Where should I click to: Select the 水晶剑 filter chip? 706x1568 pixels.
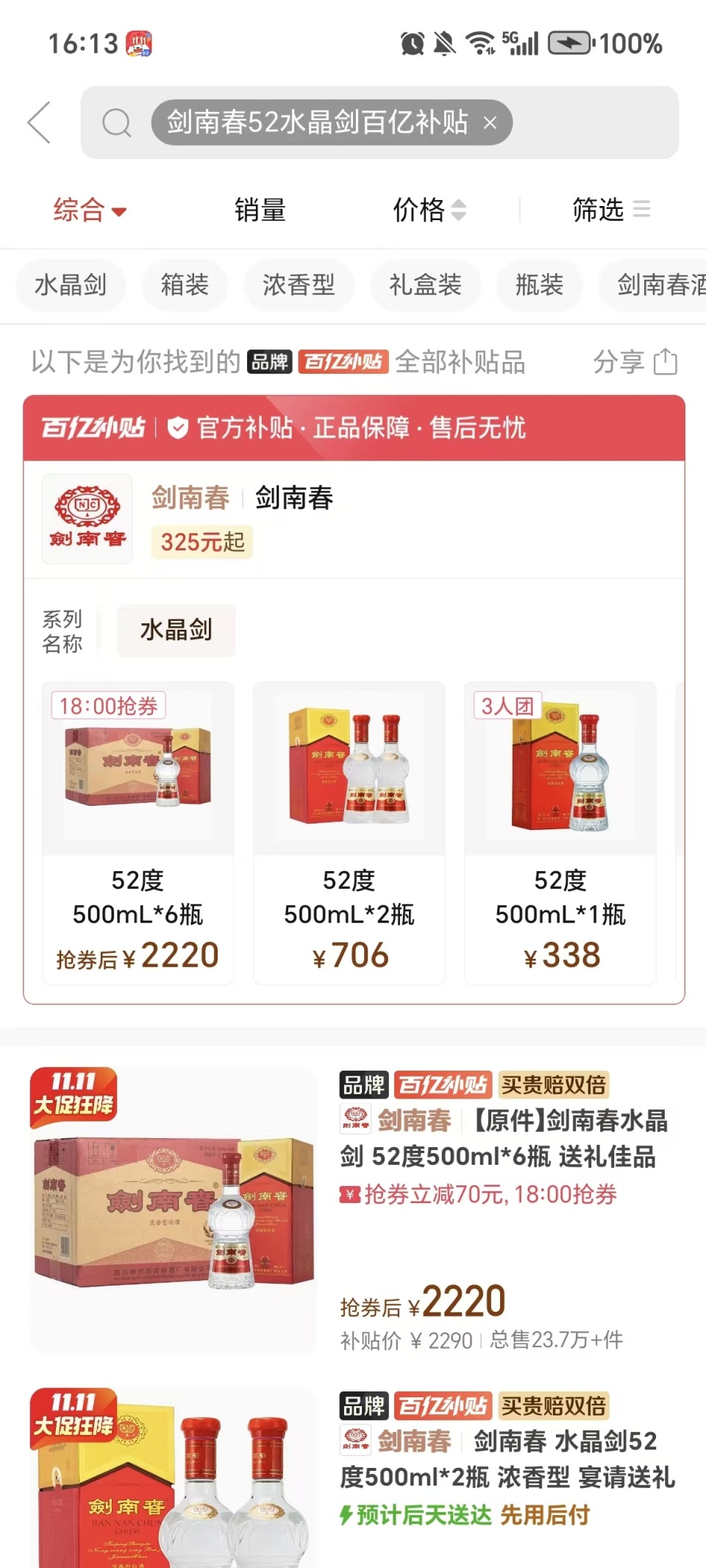(70, 285)
